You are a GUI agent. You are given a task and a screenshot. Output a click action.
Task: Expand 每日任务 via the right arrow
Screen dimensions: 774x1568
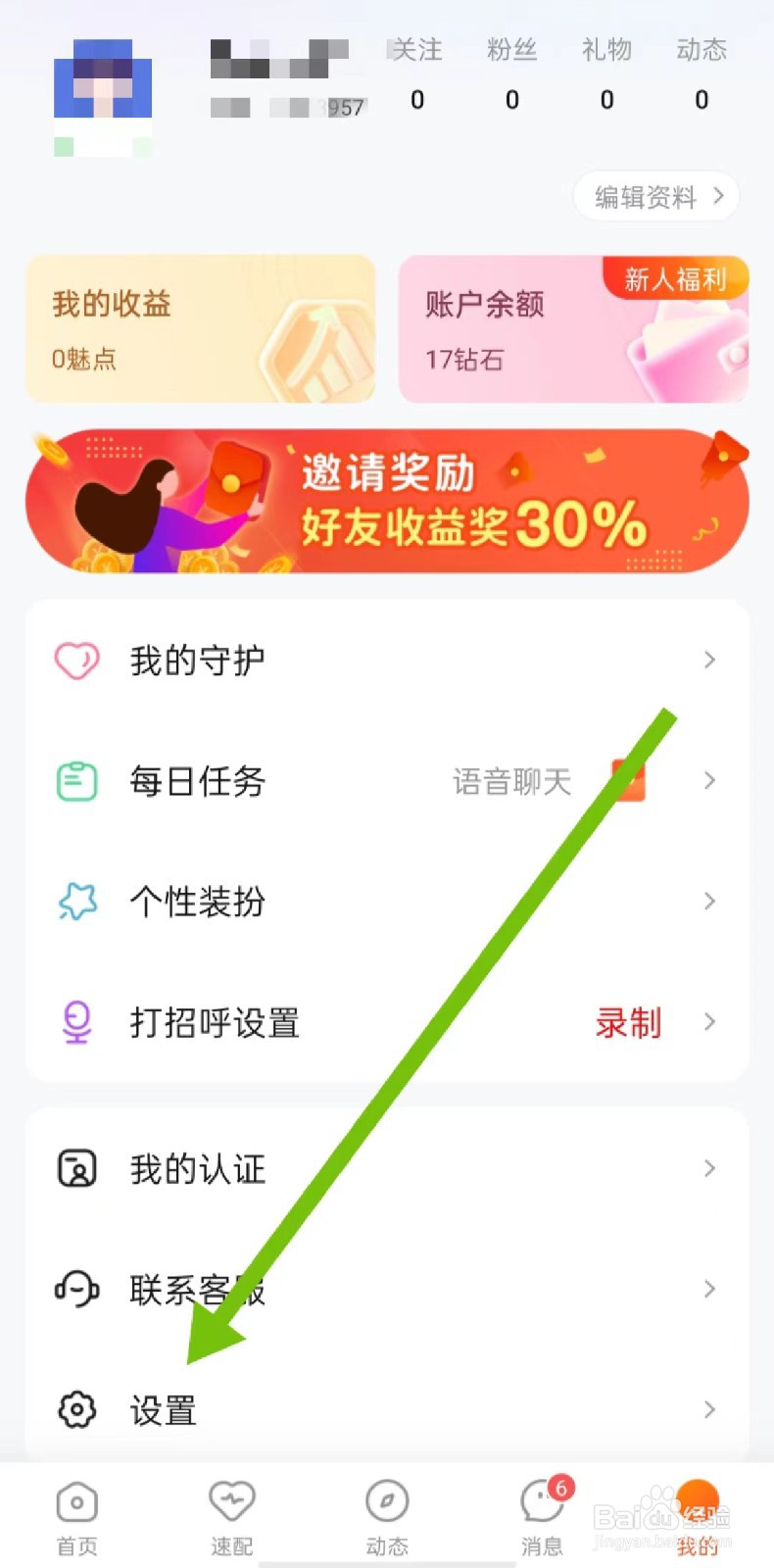coord(709,780)
